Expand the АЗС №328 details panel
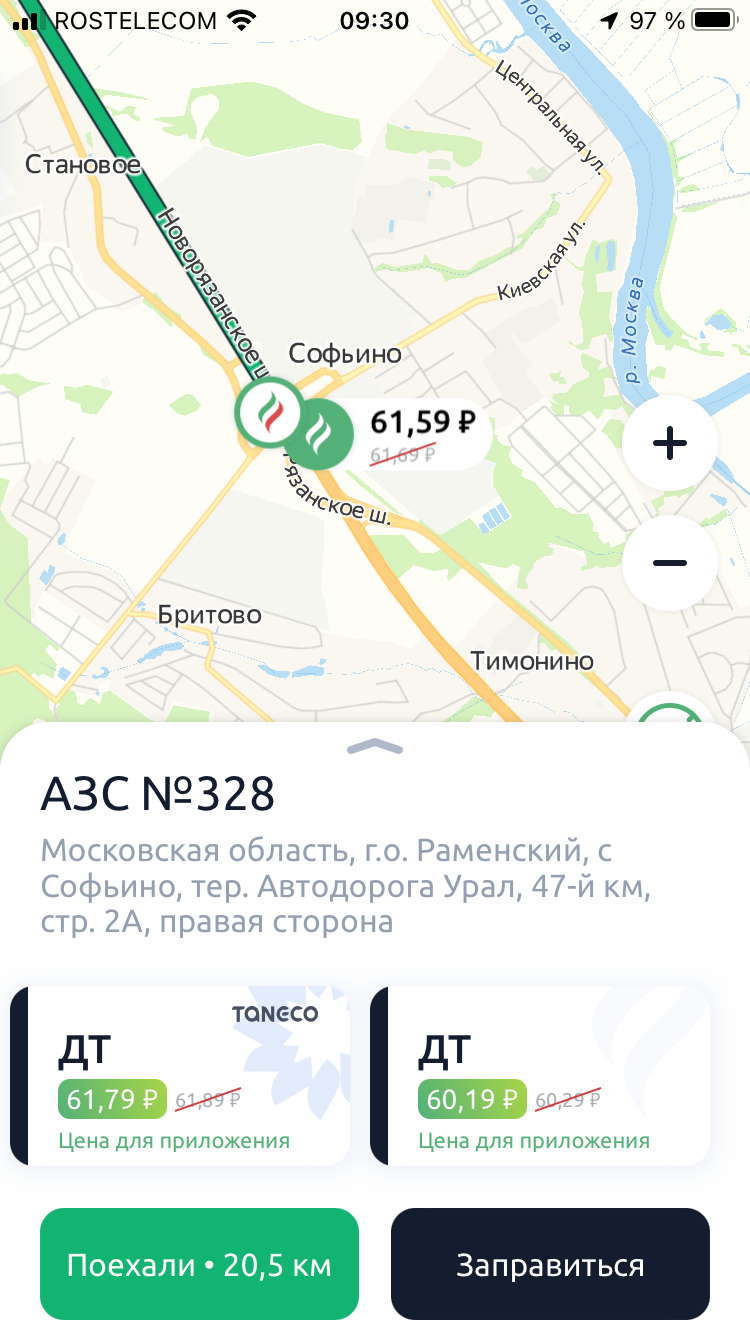750x1334 pixels. (375, 747)
